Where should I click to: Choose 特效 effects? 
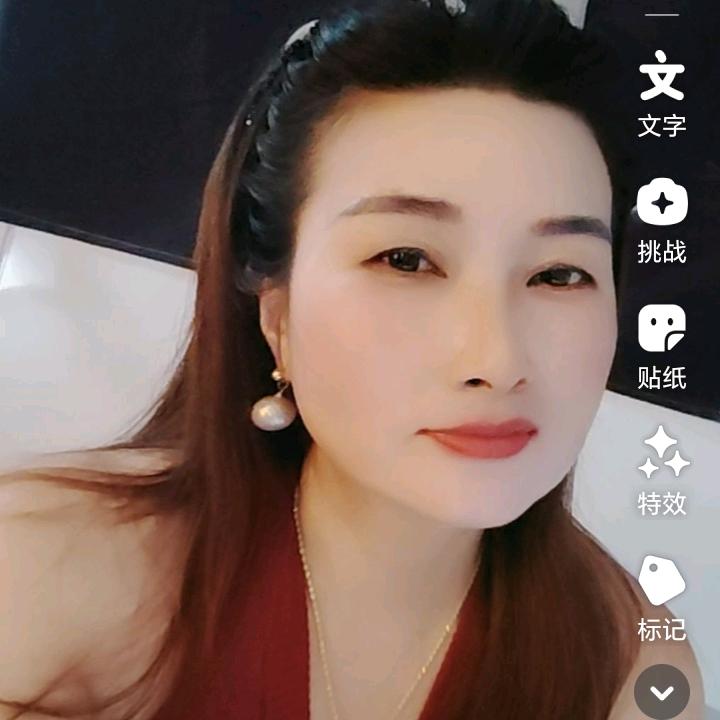[662, 470]
